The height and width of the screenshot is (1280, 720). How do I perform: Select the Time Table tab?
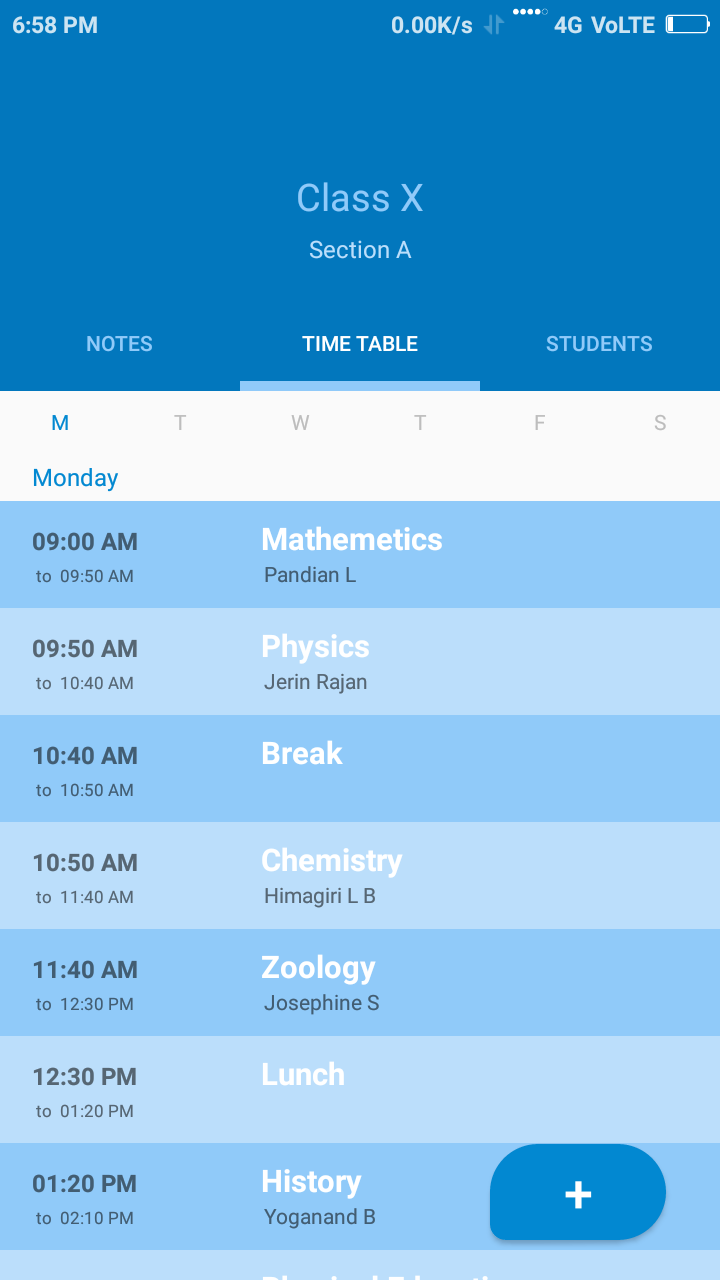click(x=360, y=344)
